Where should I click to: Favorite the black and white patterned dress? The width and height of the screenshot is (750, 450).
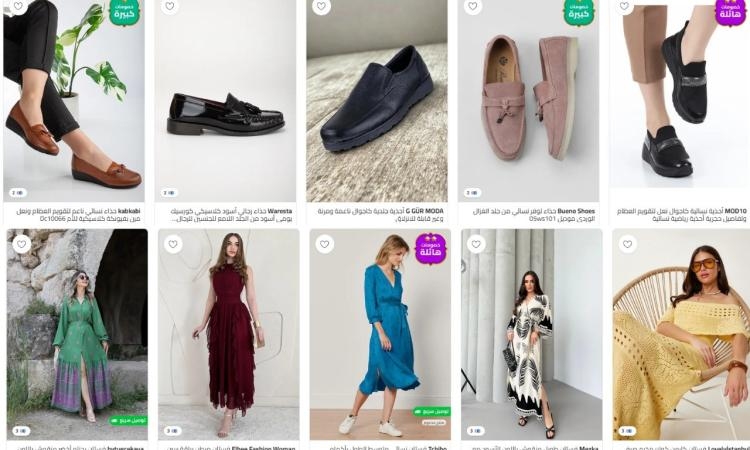(x=477, y=244)
